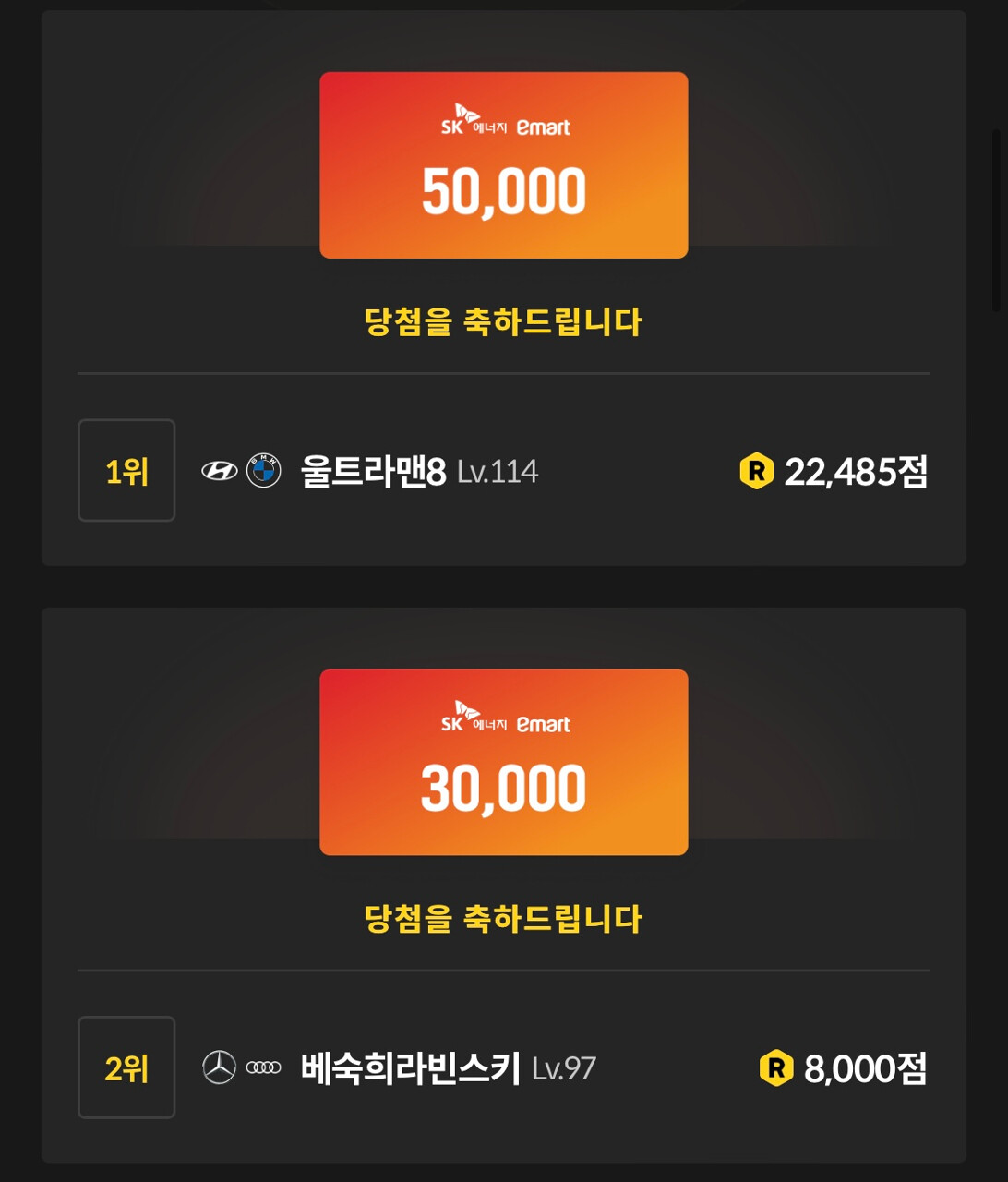Open second-place user 베숙희라빈스키's profile
This screenshot has height=1182, width=1008.
410,1068
